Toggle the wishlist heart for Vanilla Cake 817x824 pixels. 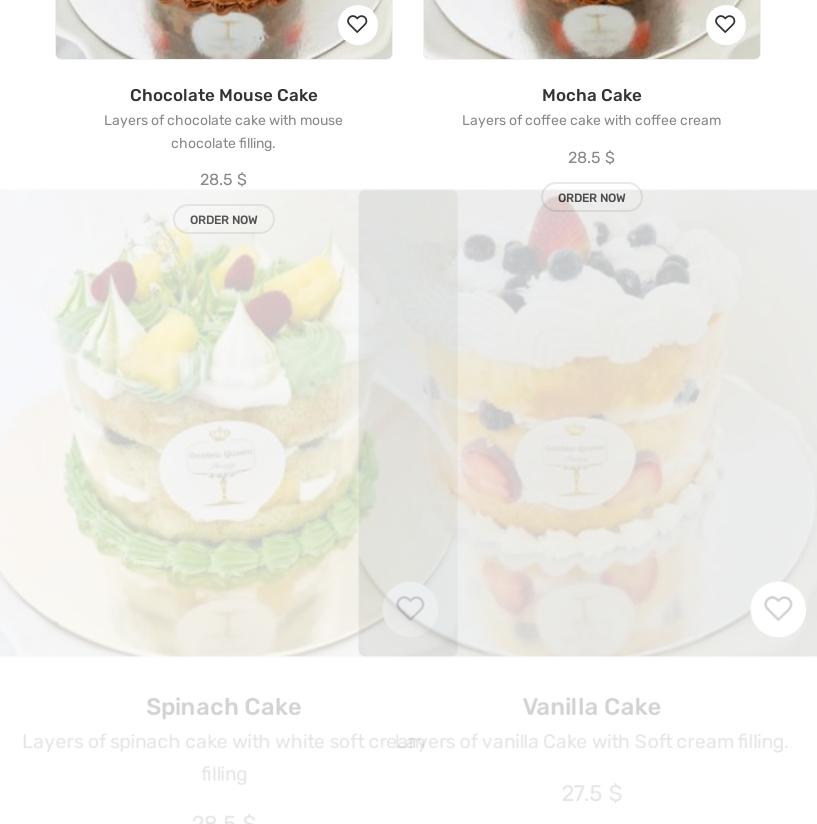tap(778, 609)
